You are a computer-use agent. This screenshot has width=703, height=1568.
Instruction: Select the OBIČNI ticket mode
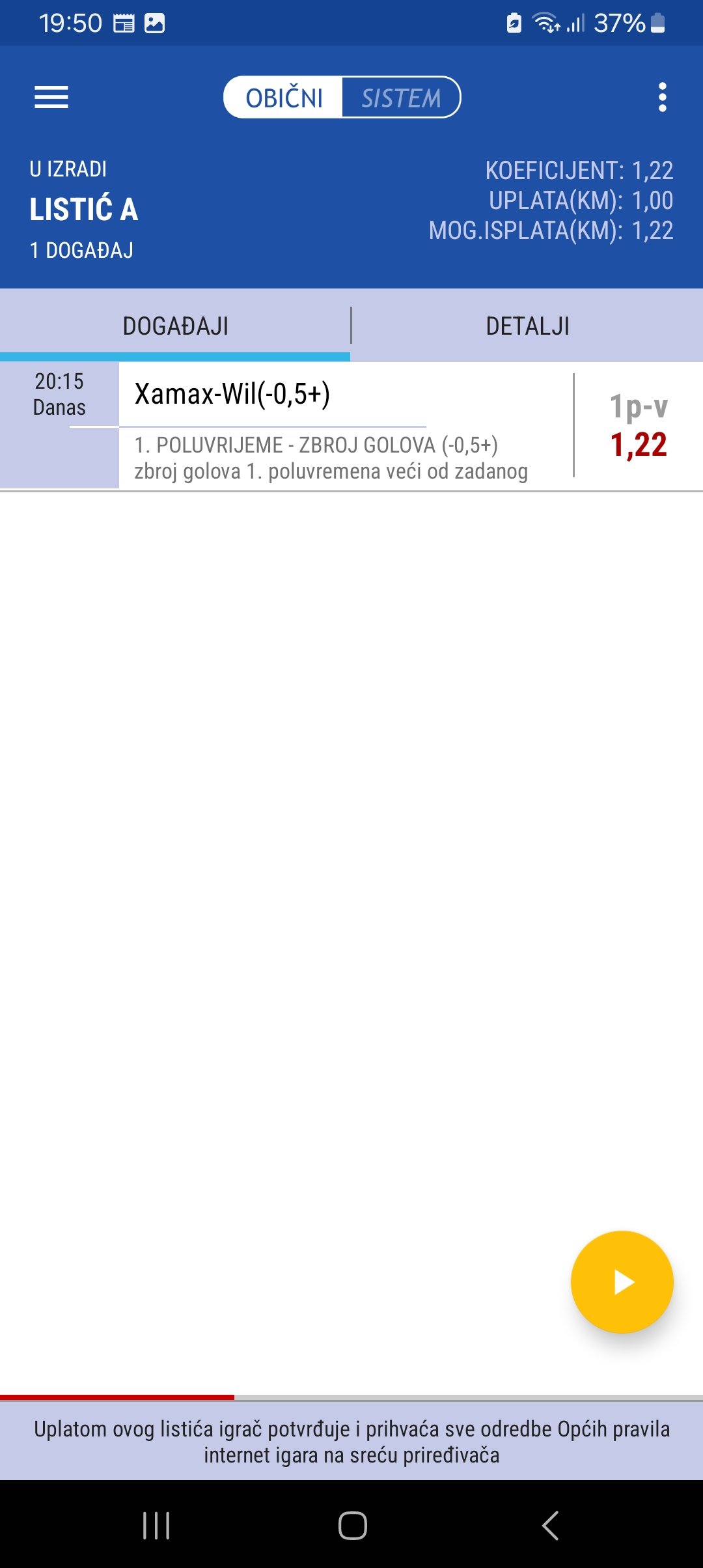click(284, 98)
